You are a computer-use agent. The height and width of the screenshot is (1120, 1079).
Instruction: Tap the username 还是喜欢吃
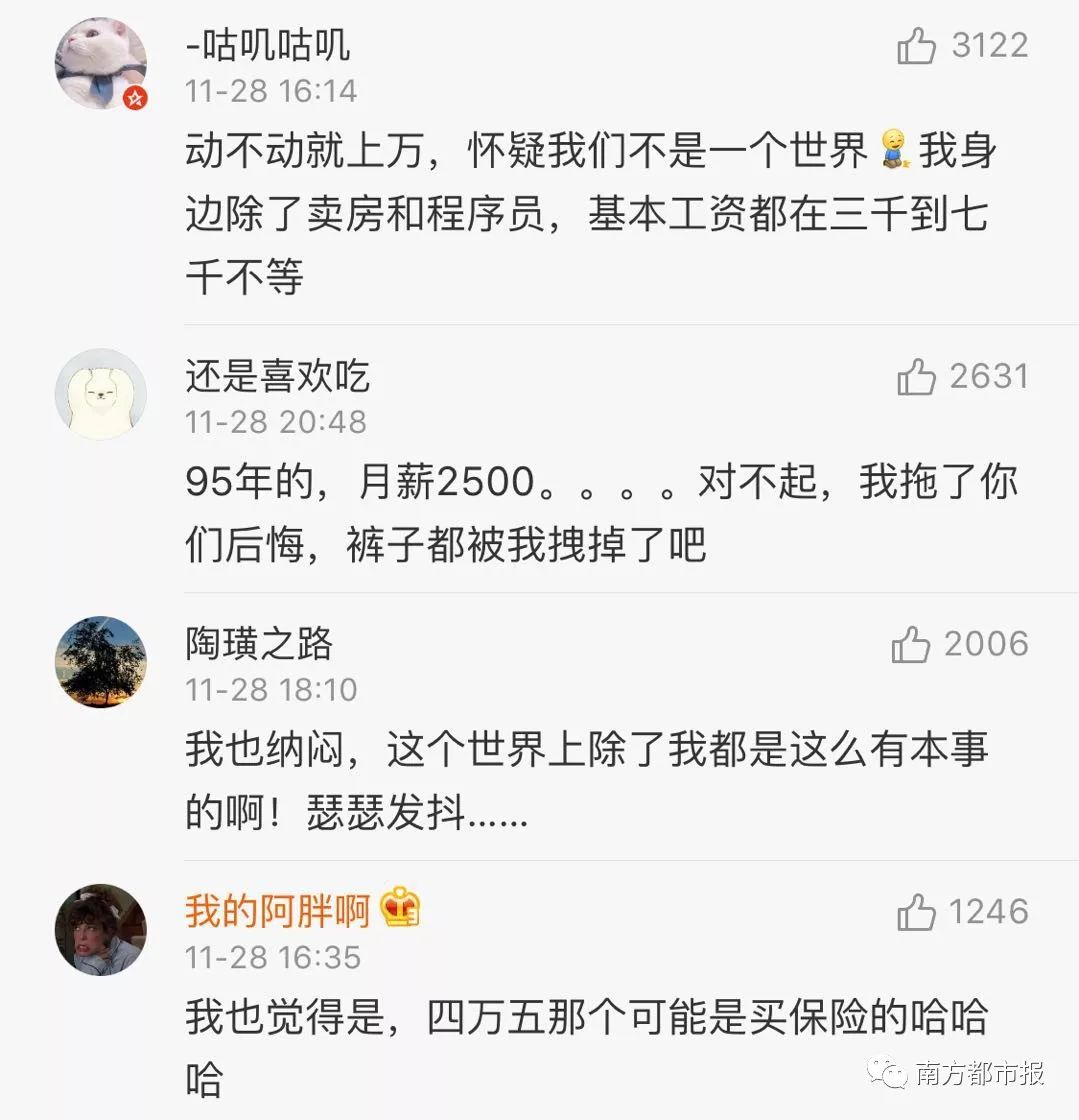[x=277, y=376]
